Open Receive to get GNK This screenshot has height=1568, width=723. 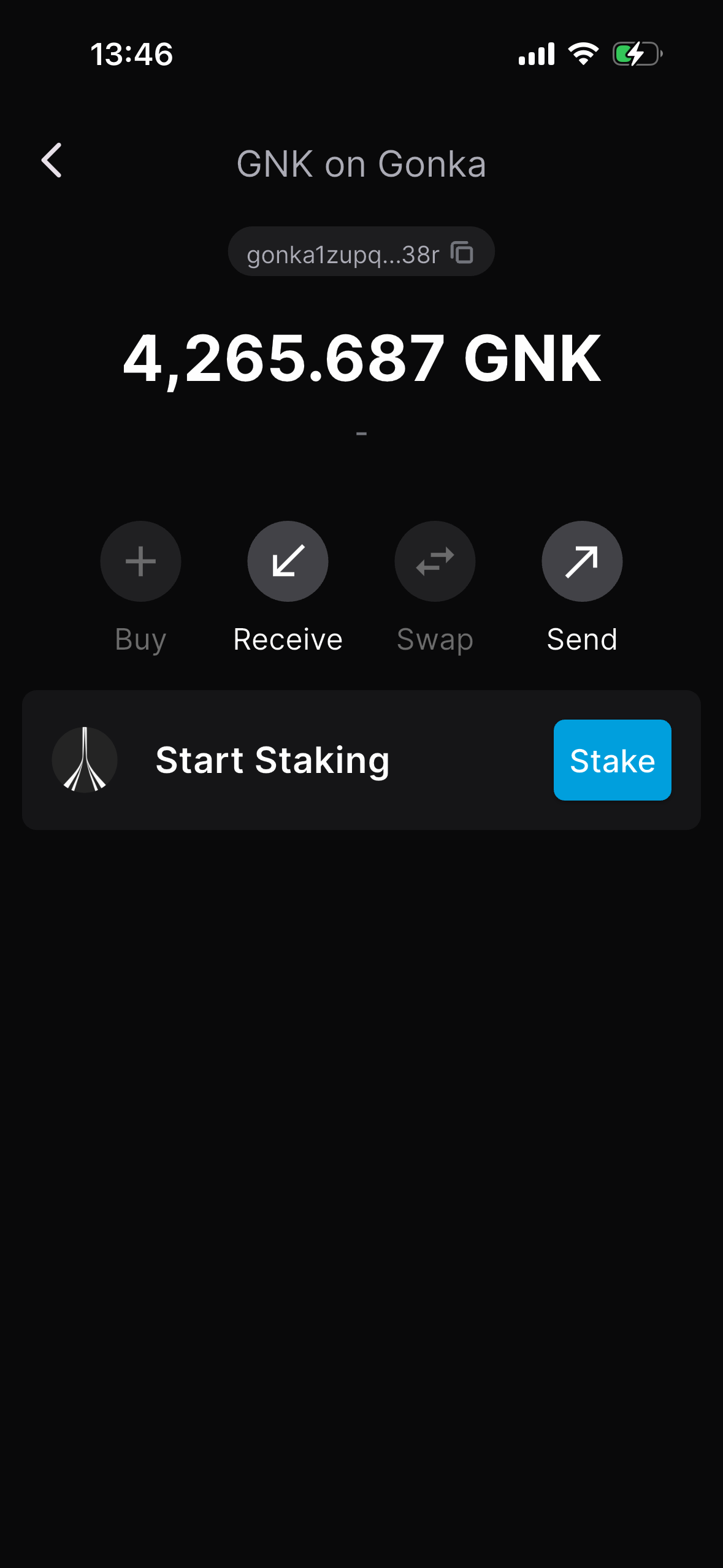[x=288, y=561]
